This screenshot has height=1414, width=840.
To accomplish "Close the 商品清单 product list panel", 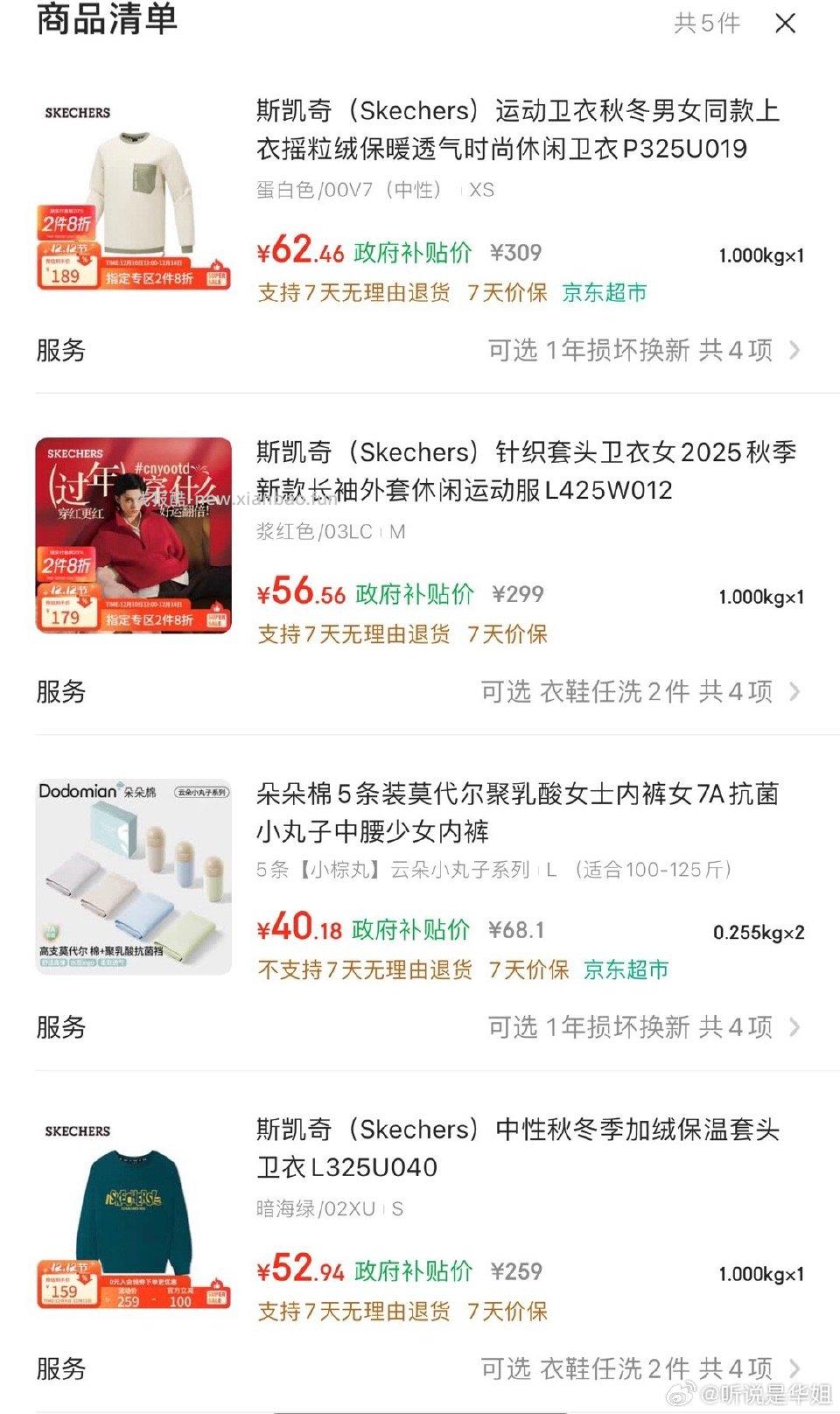I will click(786, 24).
